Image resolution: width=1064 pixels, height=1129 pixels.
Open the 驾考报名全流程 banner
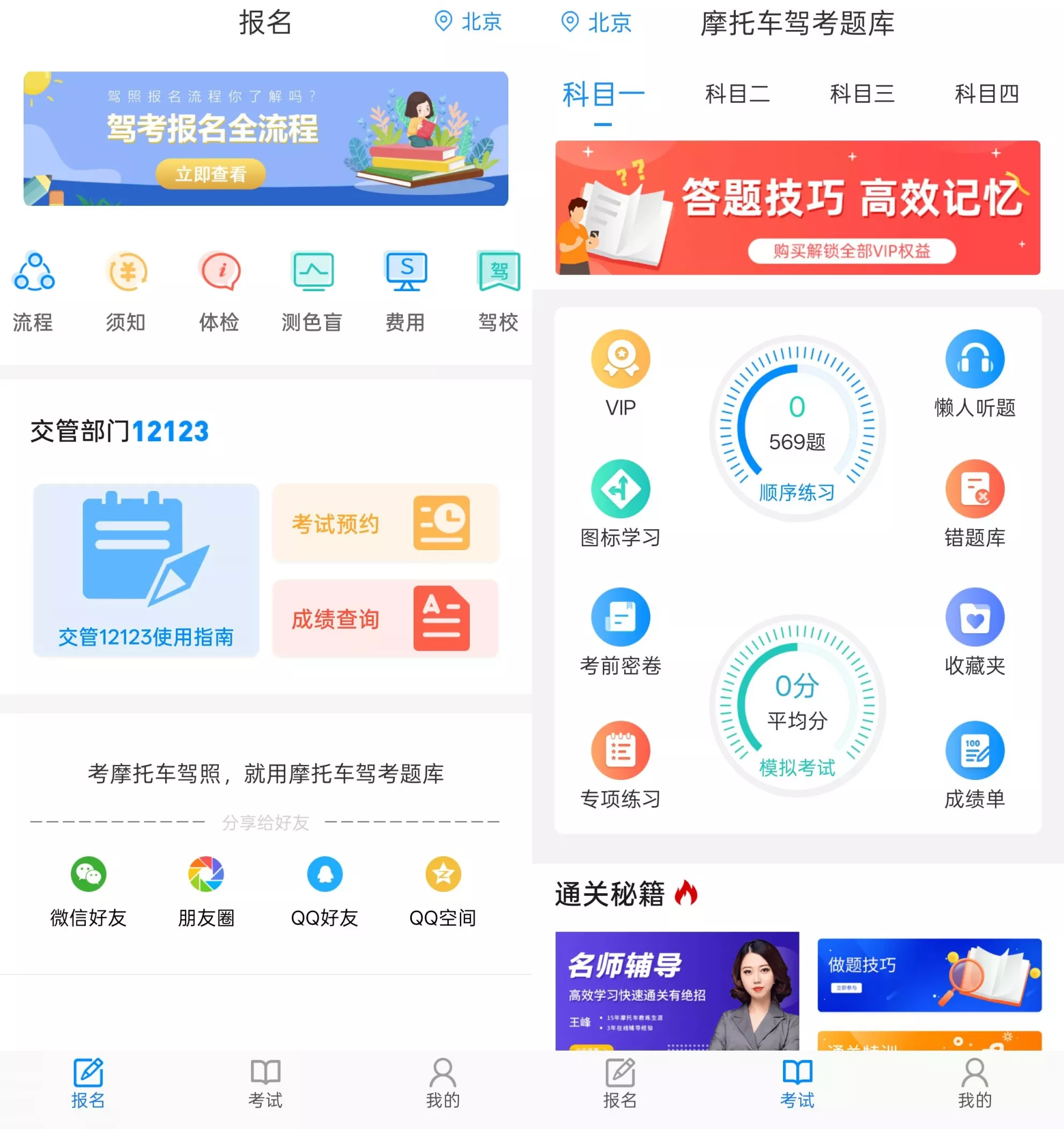click(x=265, y=138)
